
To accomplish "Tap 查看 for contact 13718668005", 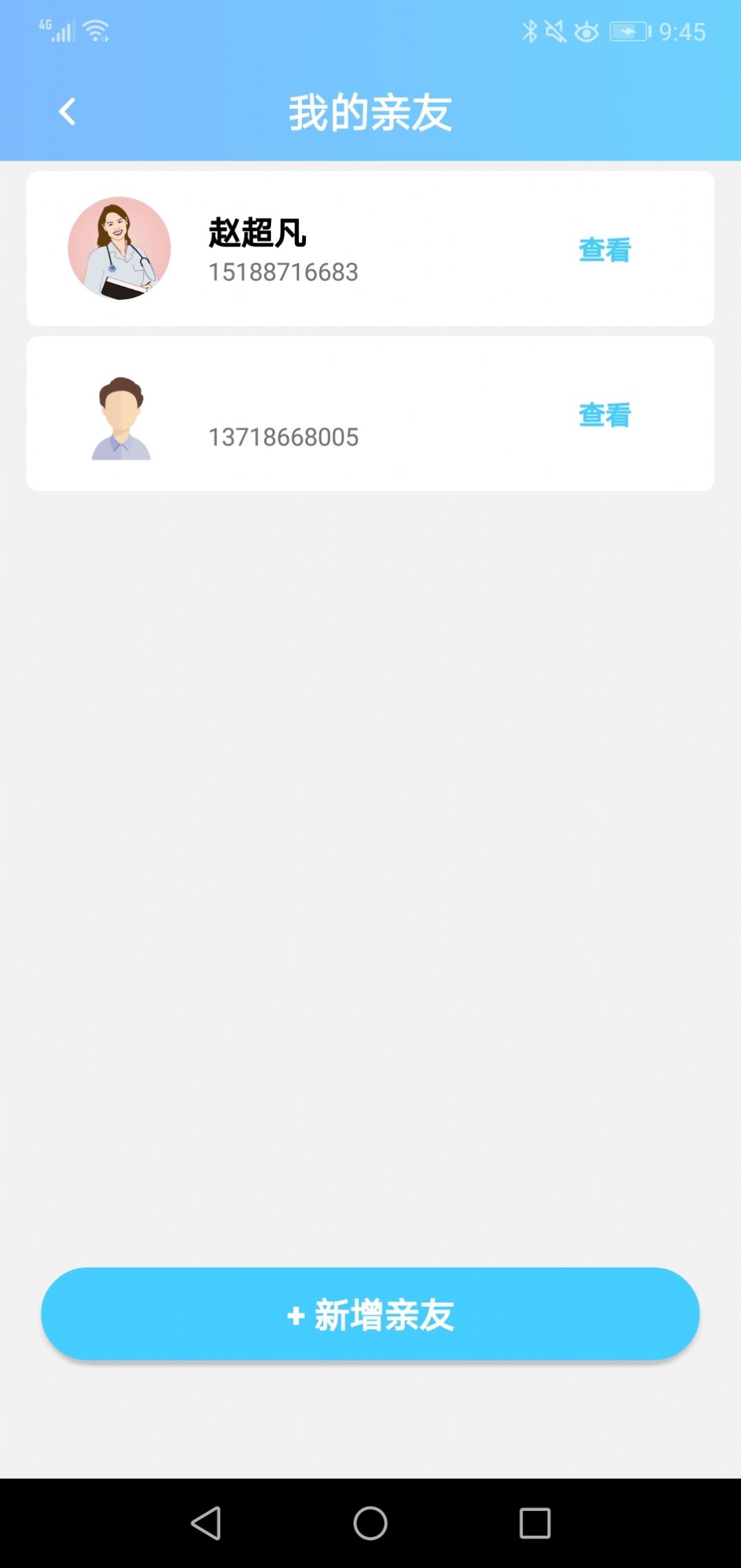I will click(605, 415).
